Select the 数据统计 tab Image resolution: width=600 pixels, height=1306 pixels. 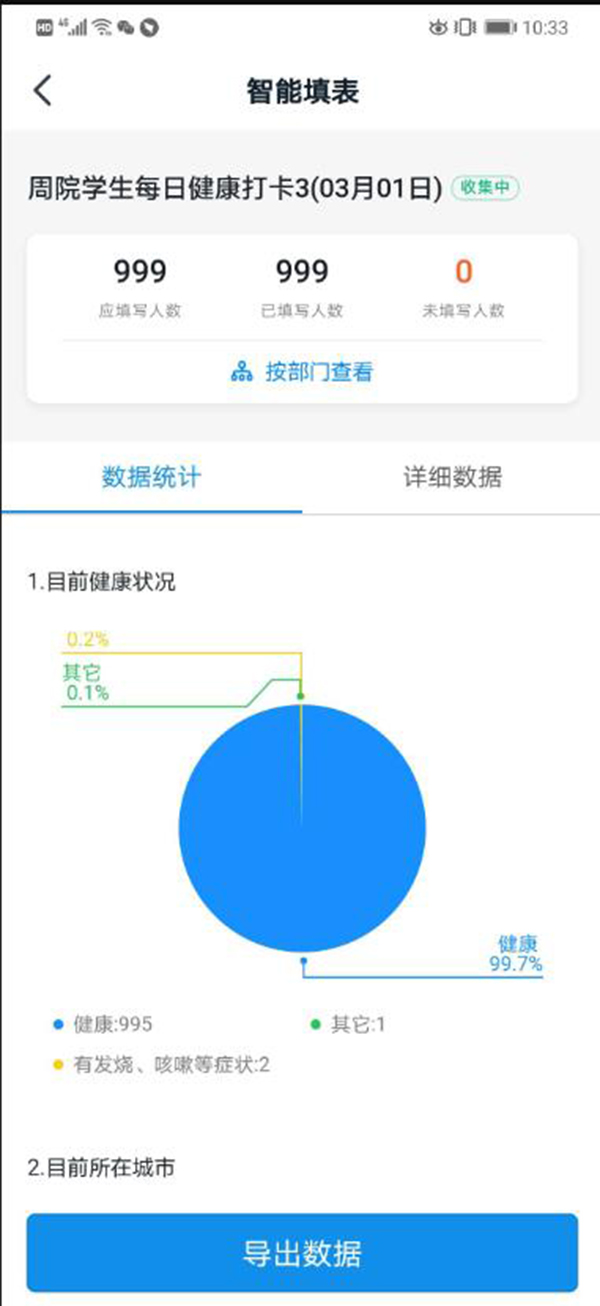click(151, 477)
